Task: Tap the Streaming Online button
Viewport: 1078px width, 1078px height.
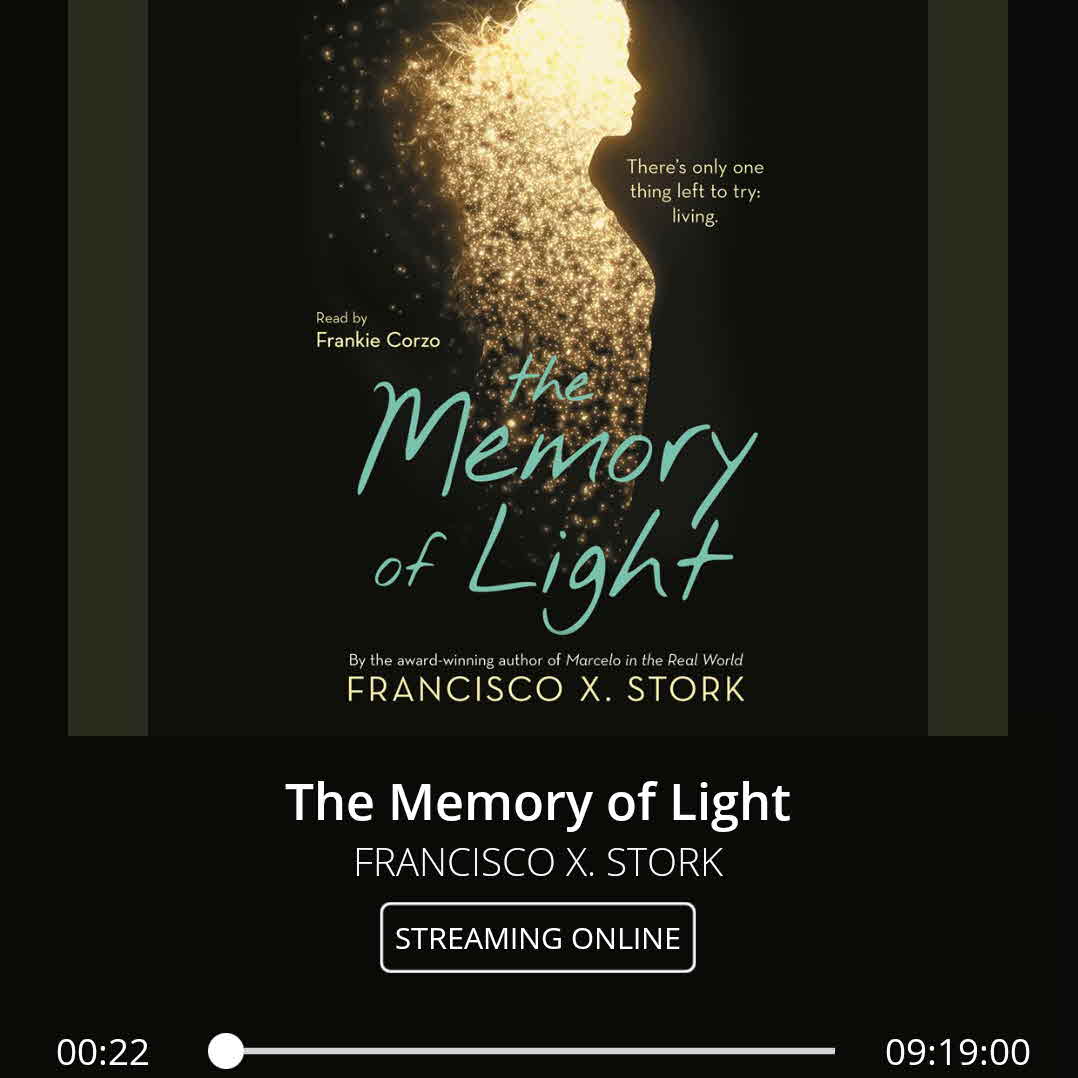Action: (538, 938)
